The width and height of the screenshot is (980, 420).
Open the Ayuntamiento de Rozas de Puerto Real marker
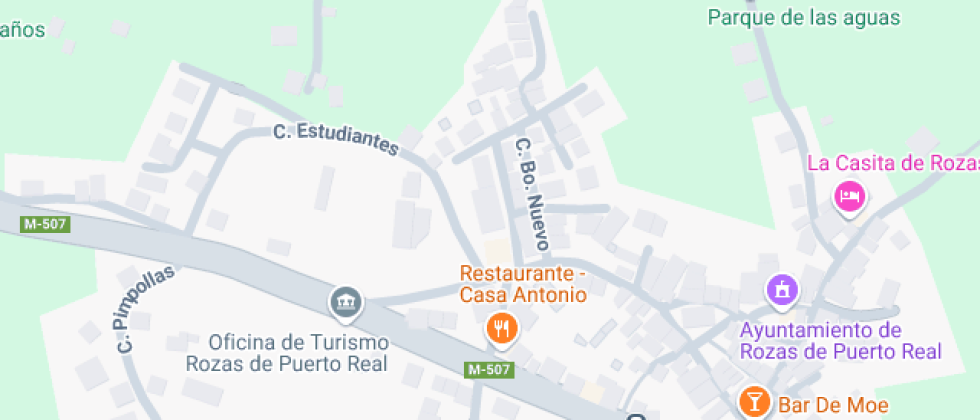[x=782, y=291]
